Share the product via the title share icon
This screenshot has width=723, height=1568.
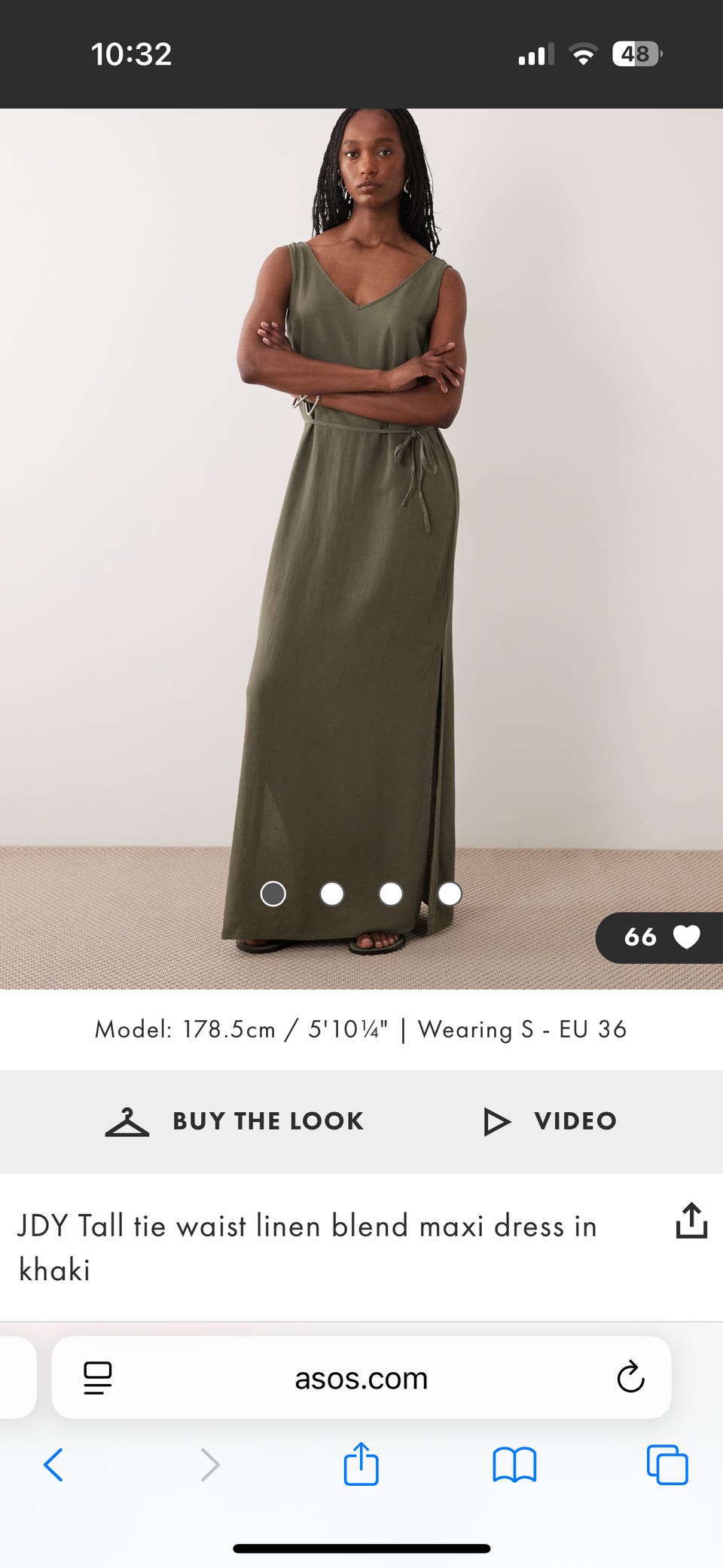click(691, 1220)
